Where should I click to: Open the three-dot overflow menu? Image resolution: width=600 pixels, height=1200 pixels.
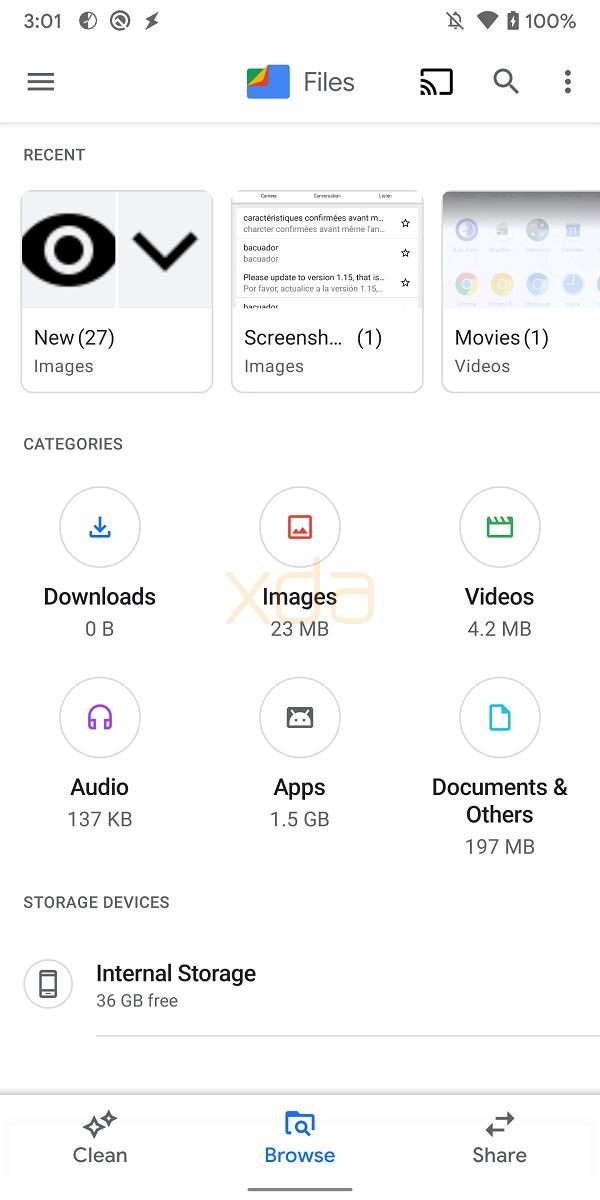coord(567,82)
